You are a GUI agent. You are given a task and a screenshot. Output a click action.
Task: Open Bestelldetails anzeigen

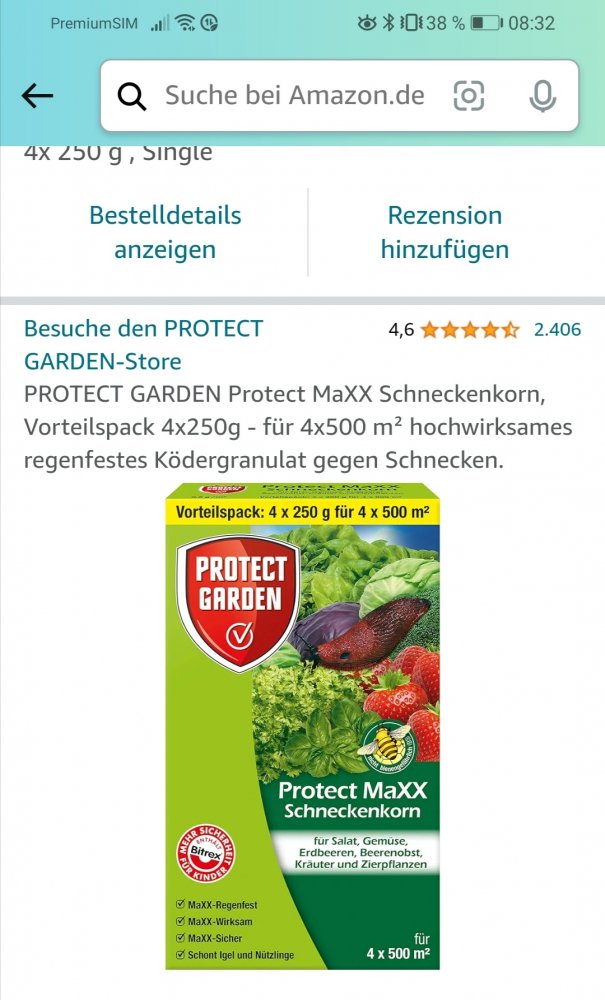[x=165, y=232]
